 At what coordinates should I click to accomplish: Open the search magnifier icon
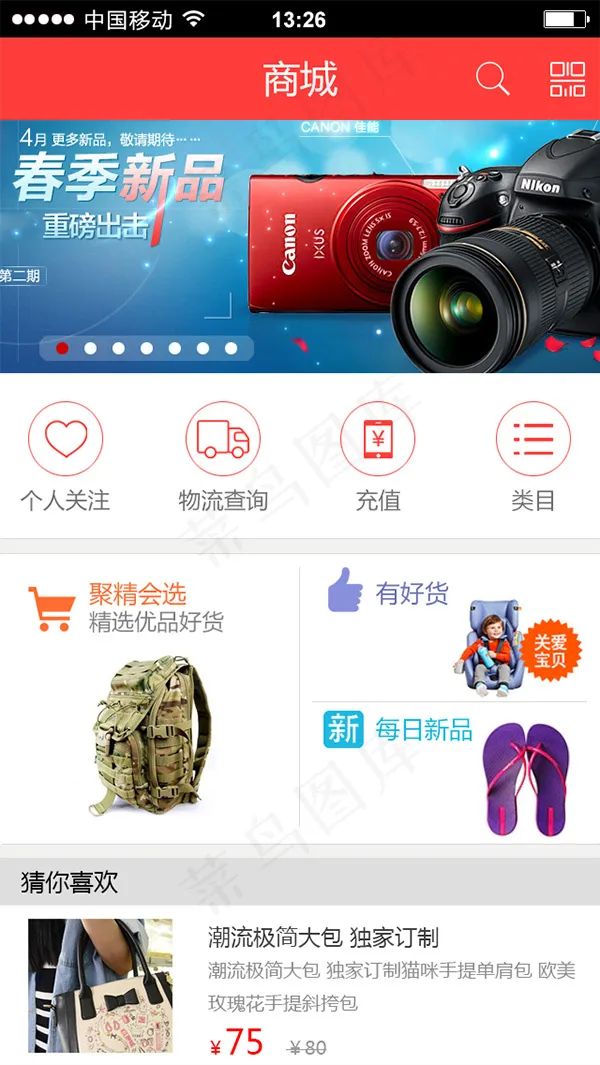tap(493, 79)
